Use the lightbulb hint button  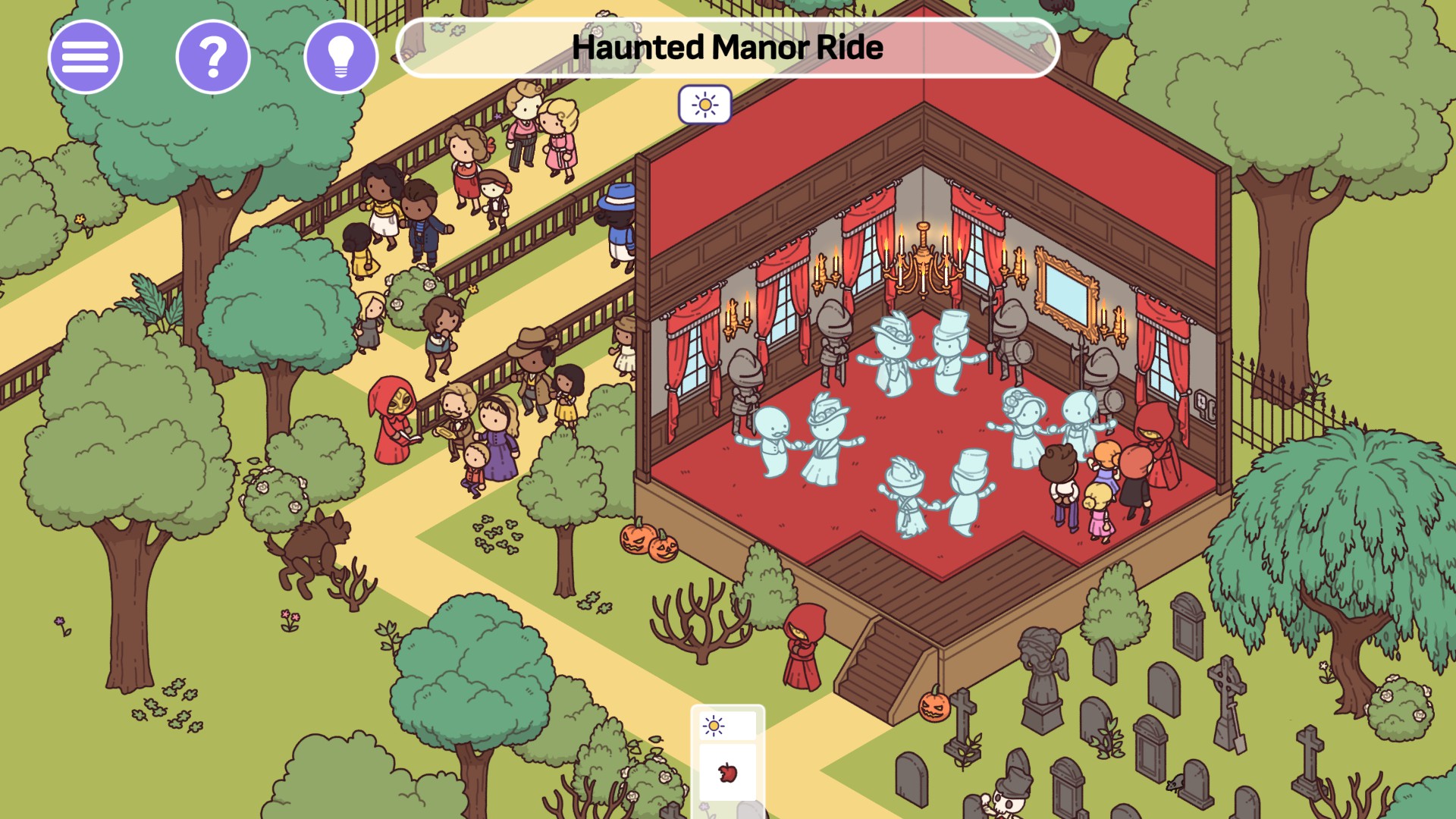point(340,57)
